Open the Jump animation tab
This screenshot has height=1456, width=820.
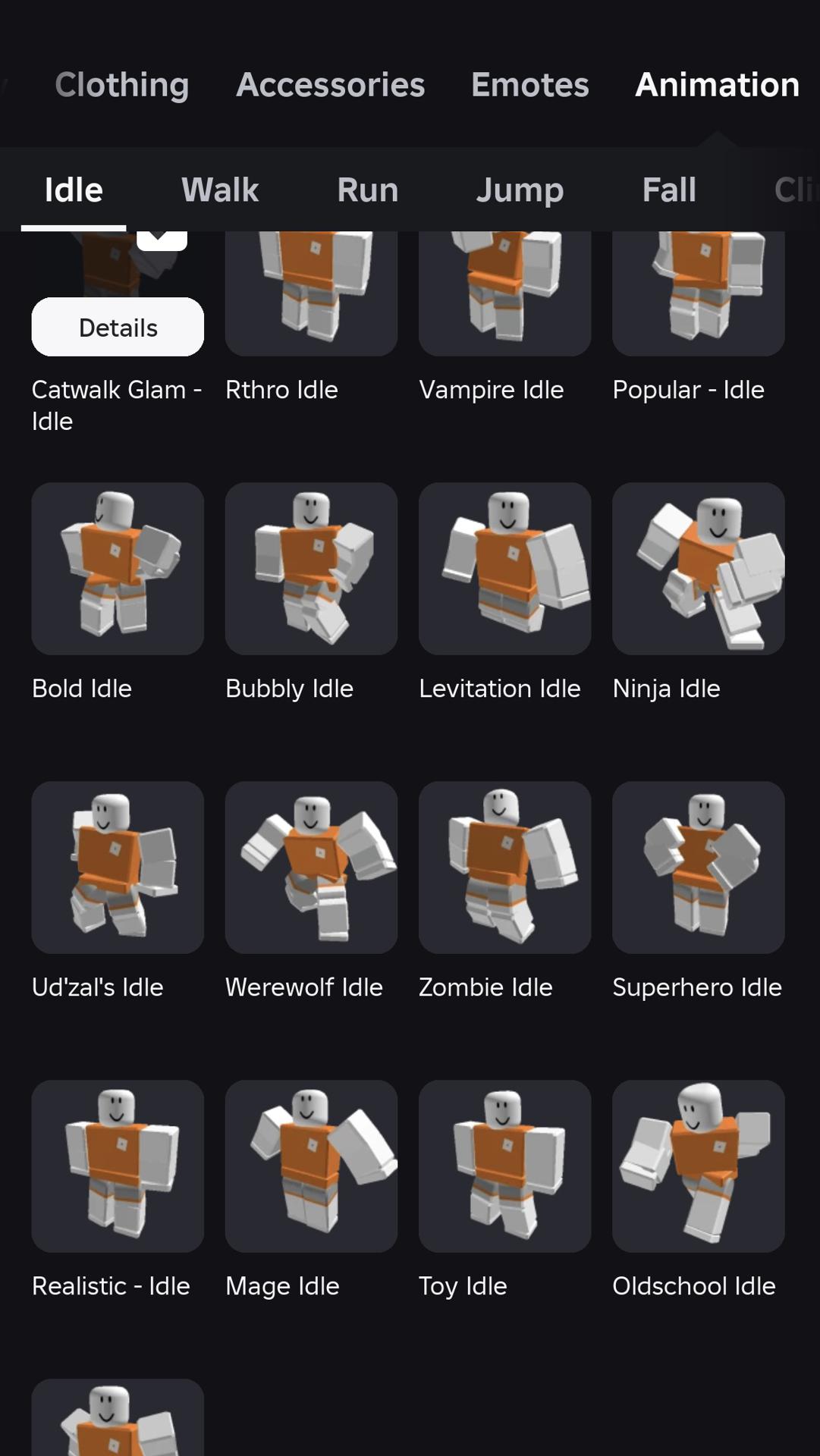coord(520,190)
